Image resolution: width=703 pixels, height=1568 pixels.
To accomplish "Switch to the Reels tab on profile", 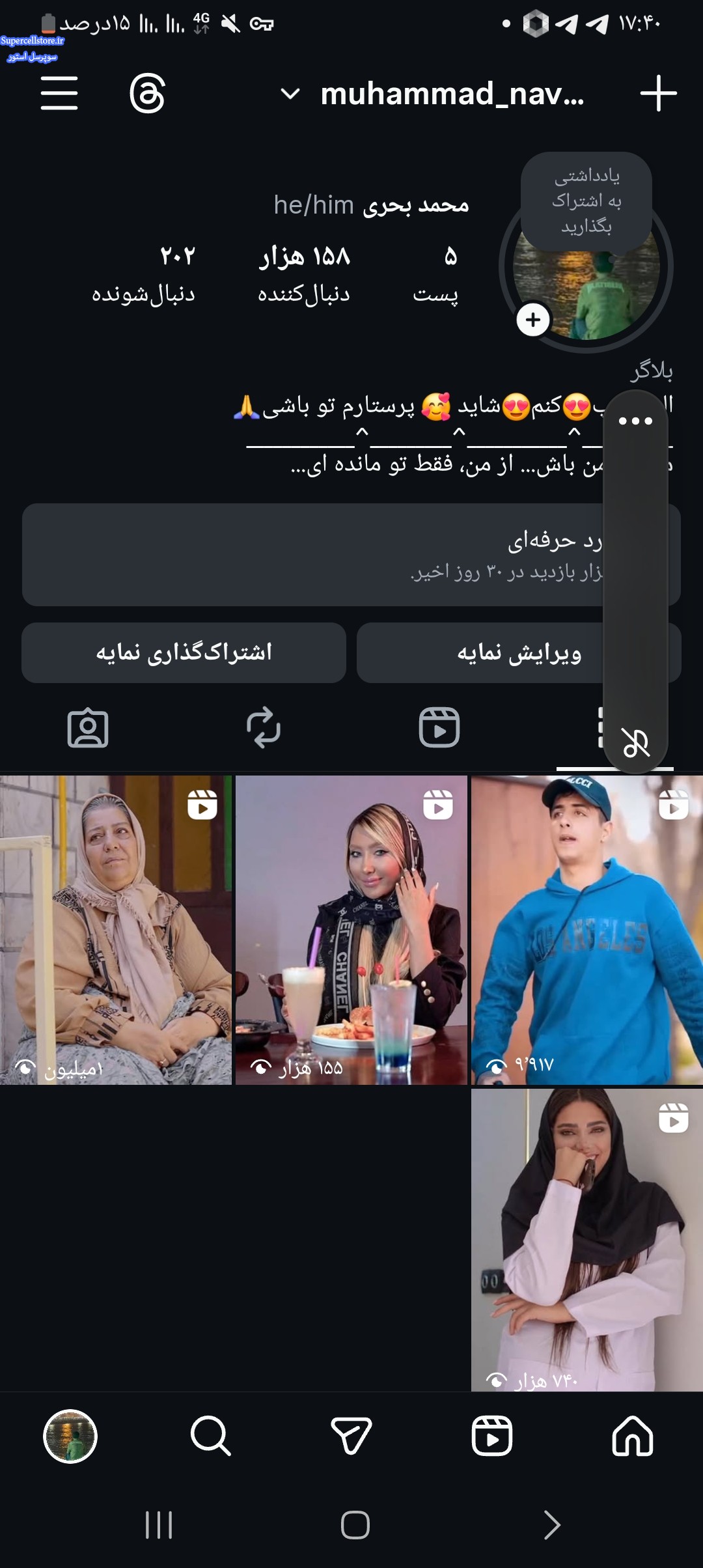I will tap(439, 727).
